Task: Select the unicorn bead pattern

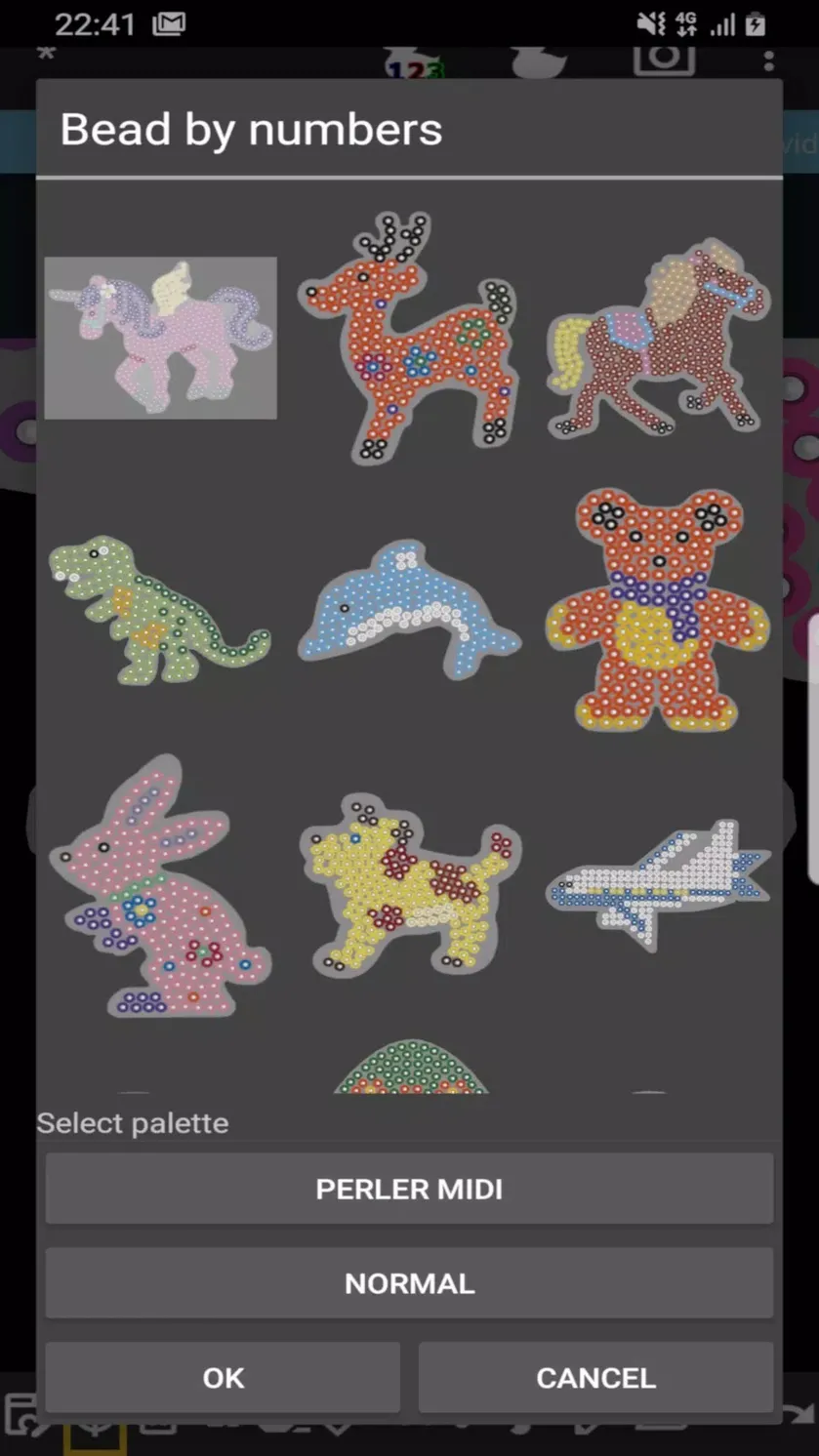Action: 161,338
